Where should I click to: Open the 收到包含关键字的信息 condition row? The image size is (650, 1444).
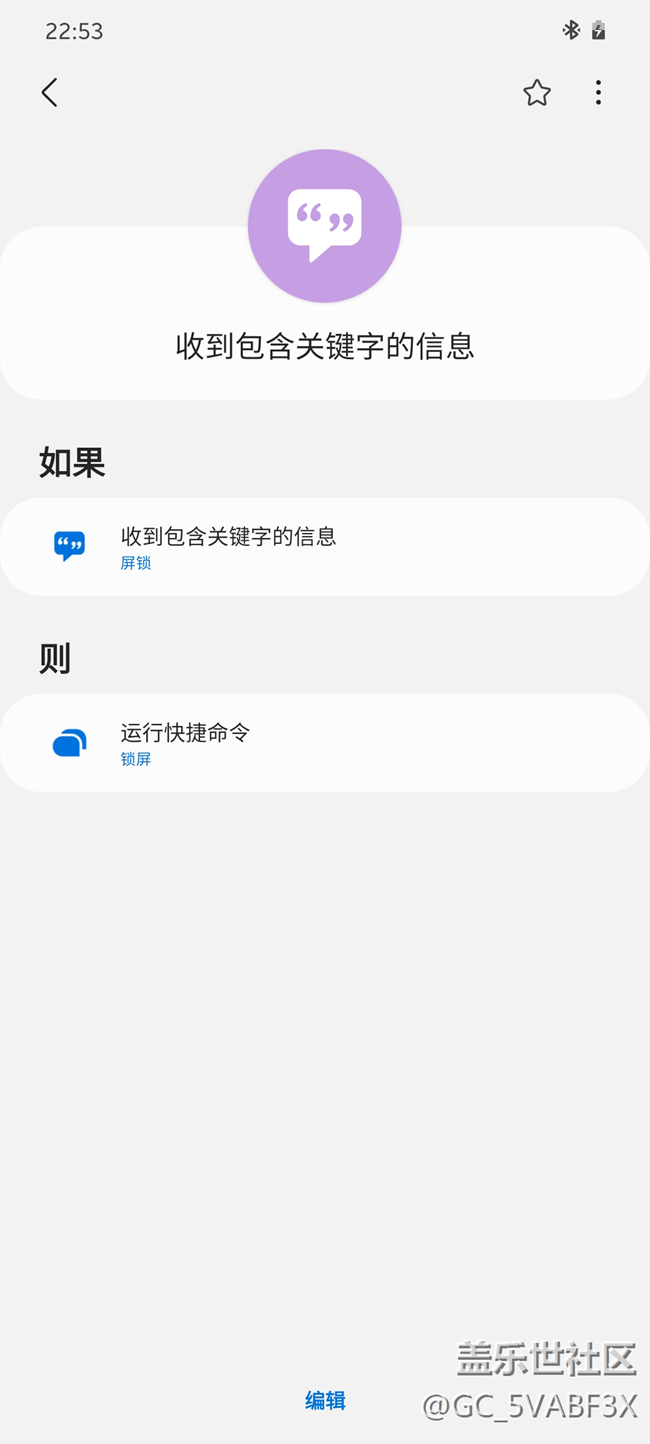325,547
